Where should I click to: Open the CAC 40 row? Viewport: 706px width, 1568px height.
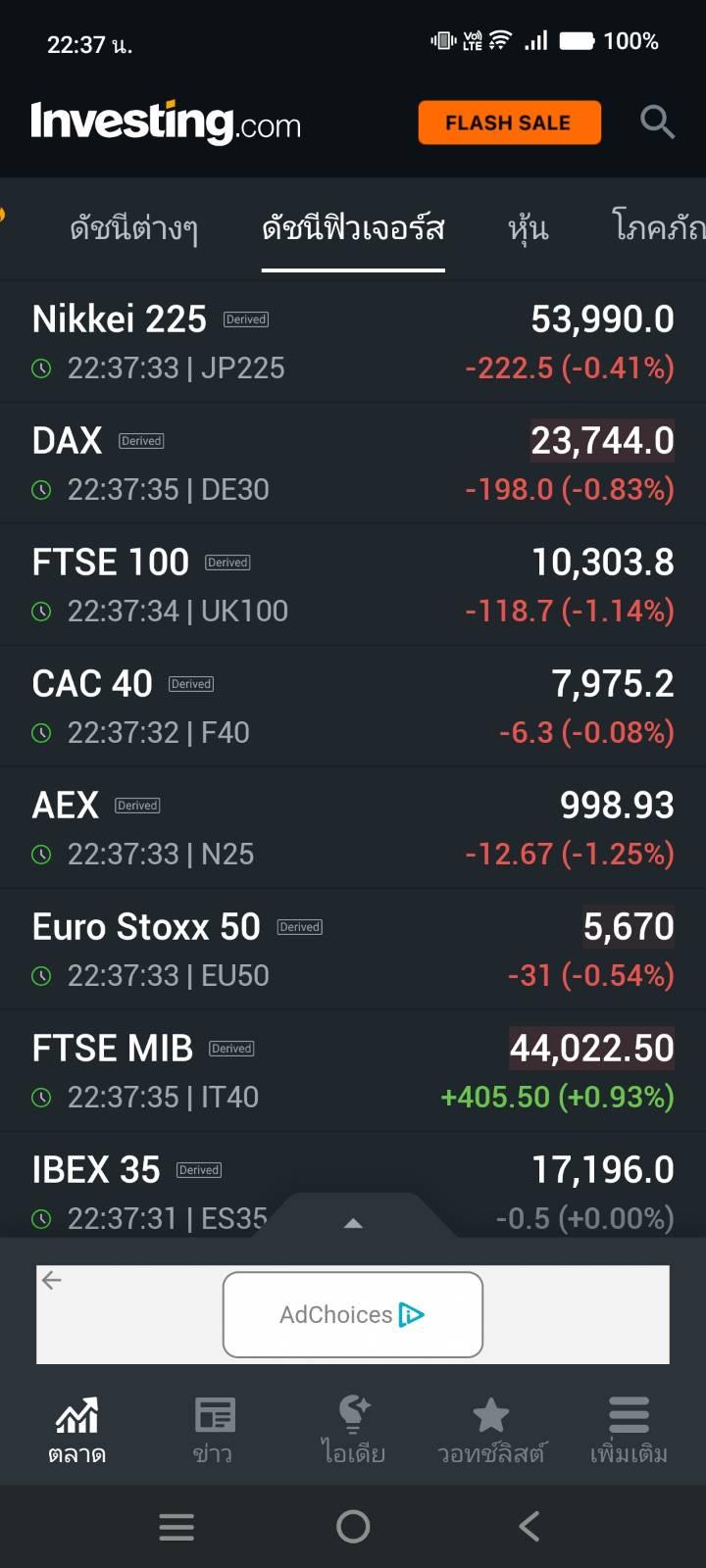point(353,707)
